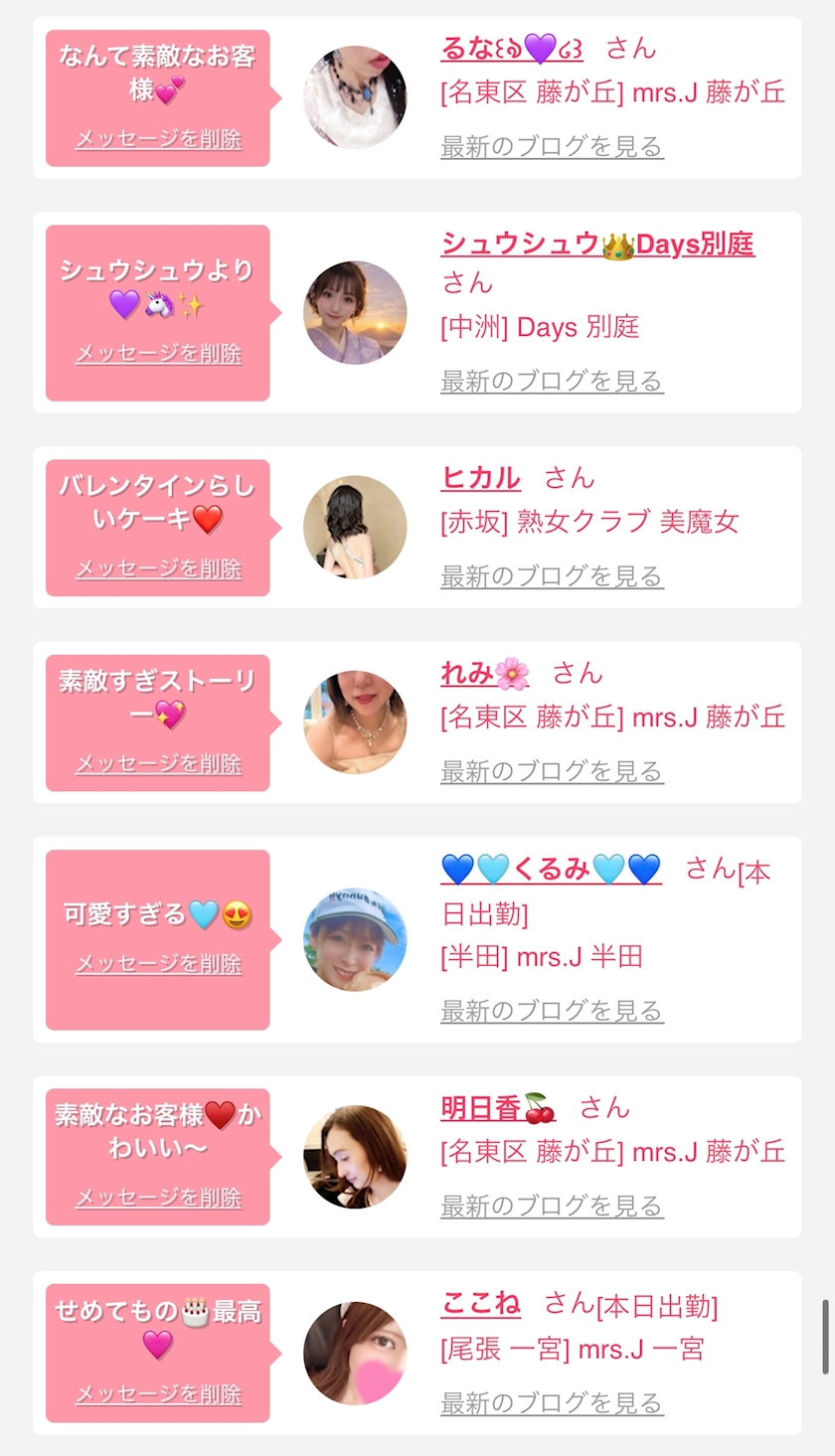Open 明日香's profile name link
This screenshot has height=1456, width=835.
coord(498,1107)
